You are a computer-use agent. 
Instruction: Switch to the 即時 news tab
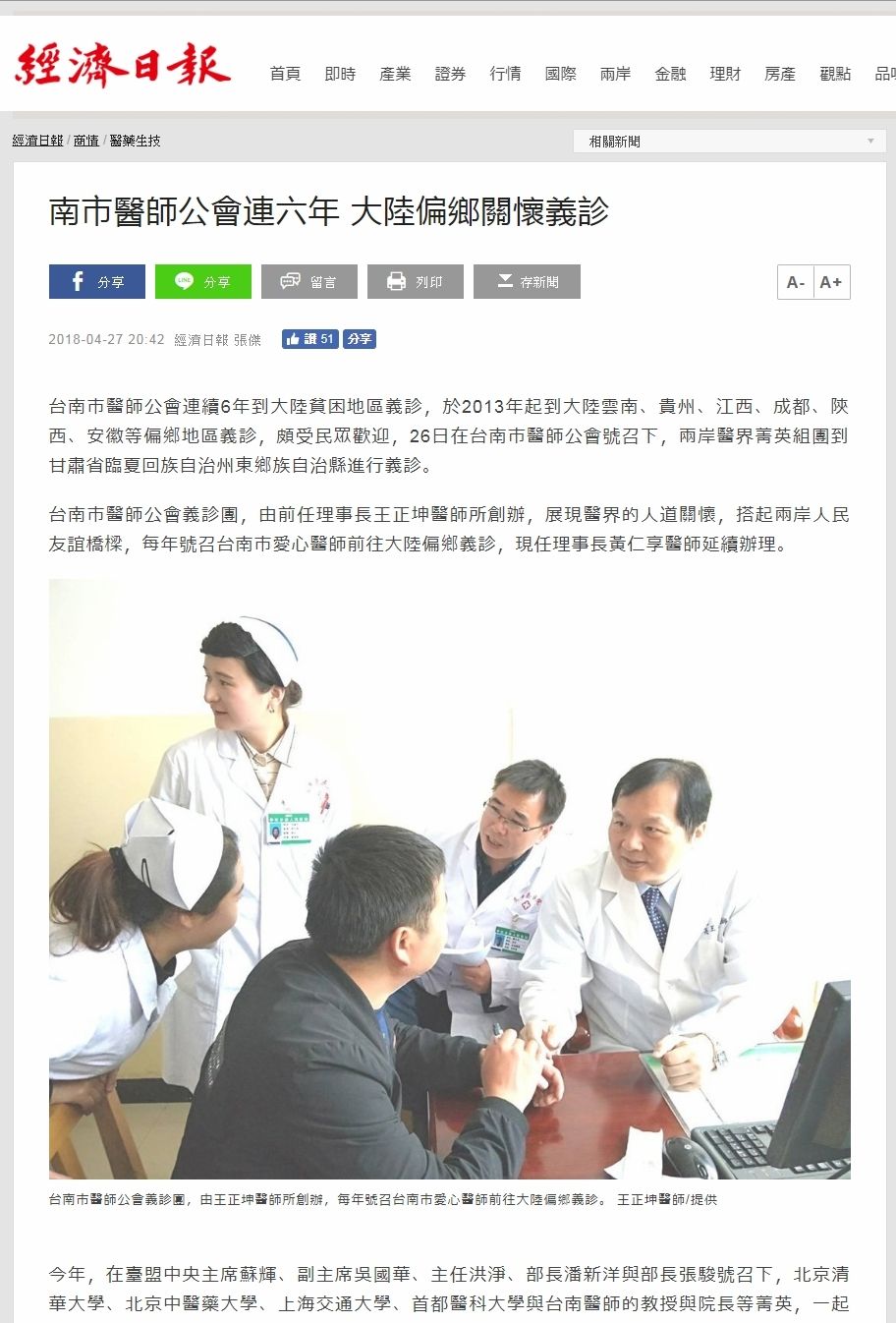(x=340, y=74)
